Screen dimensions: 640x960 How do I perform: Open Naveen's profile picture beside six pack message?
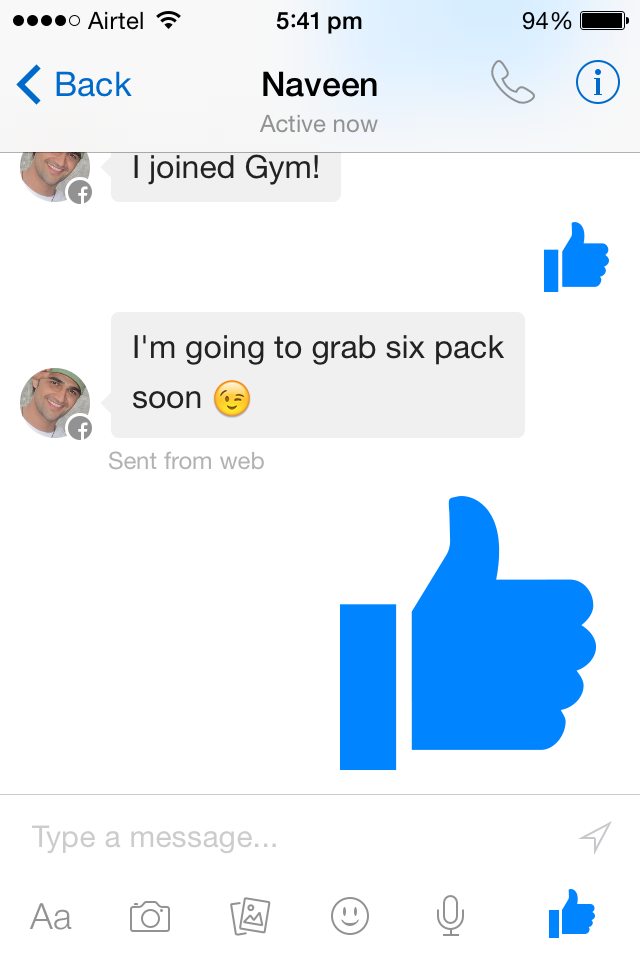click(55, 402)
